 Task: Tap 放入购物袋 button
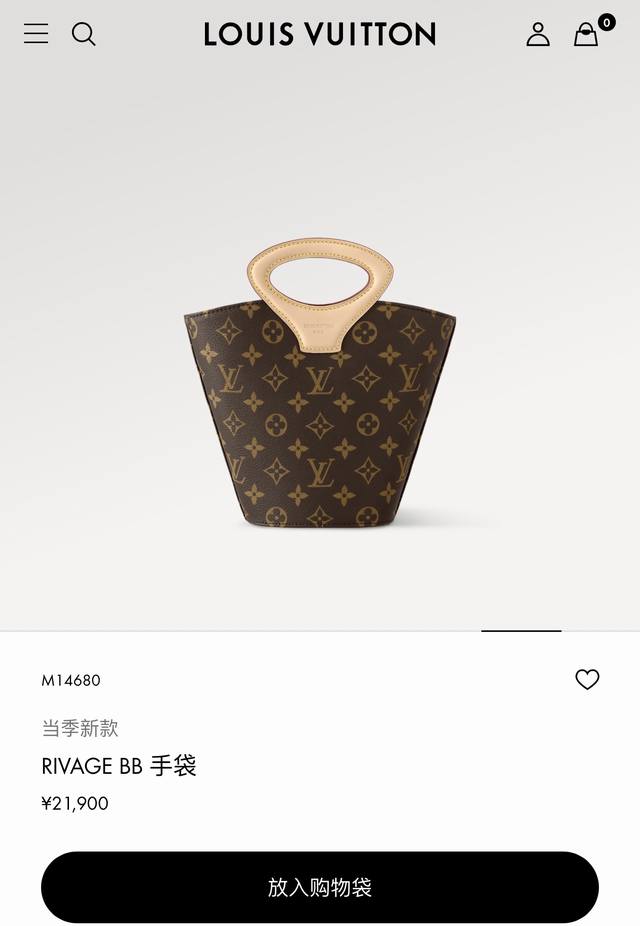[320, 887]
